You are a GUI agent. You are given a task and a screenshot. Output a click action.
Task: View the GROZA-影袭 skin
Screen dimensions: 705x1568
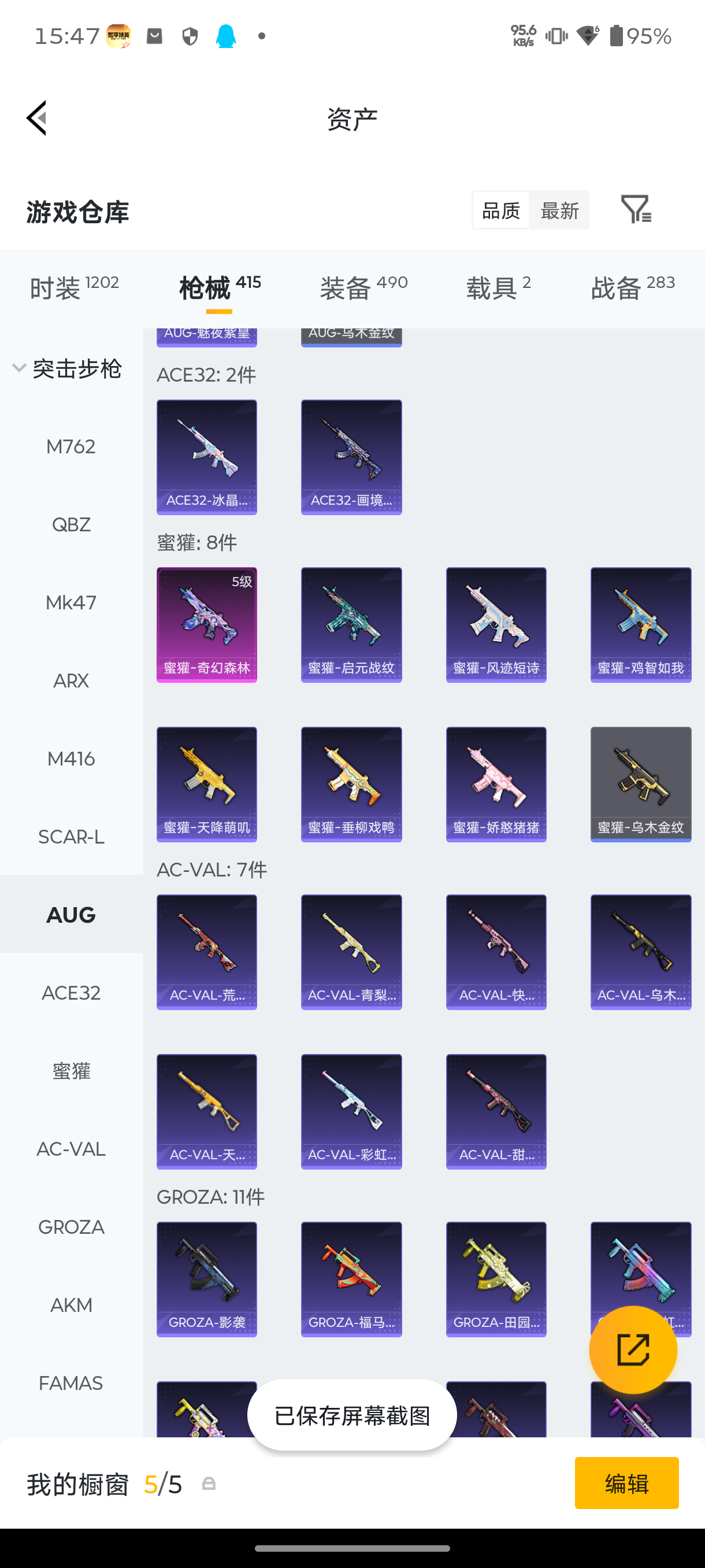click(x=207, y=1279)
